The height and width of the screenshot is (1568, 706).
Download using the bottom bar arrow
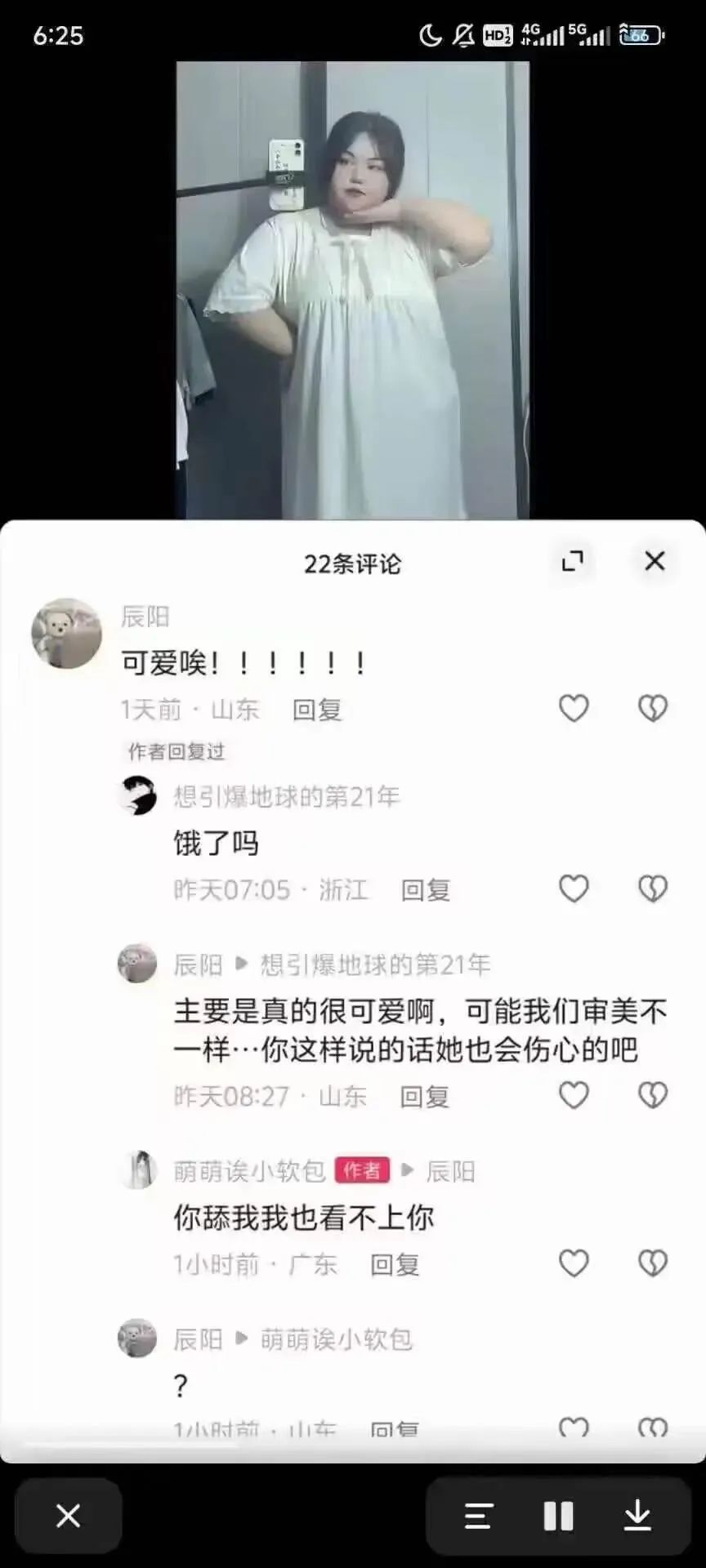(637, 1516)
